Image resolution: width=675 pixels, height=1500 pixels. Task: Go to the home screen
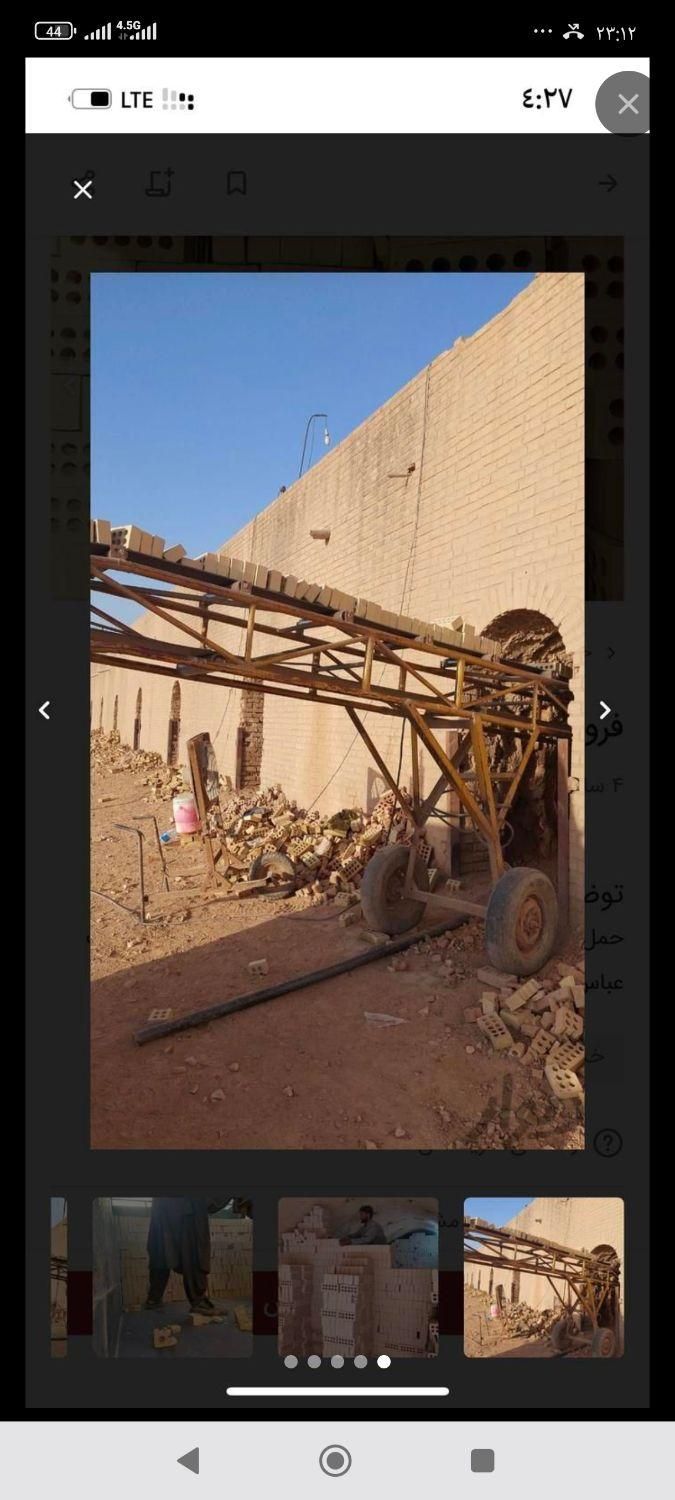point(335,1461)
